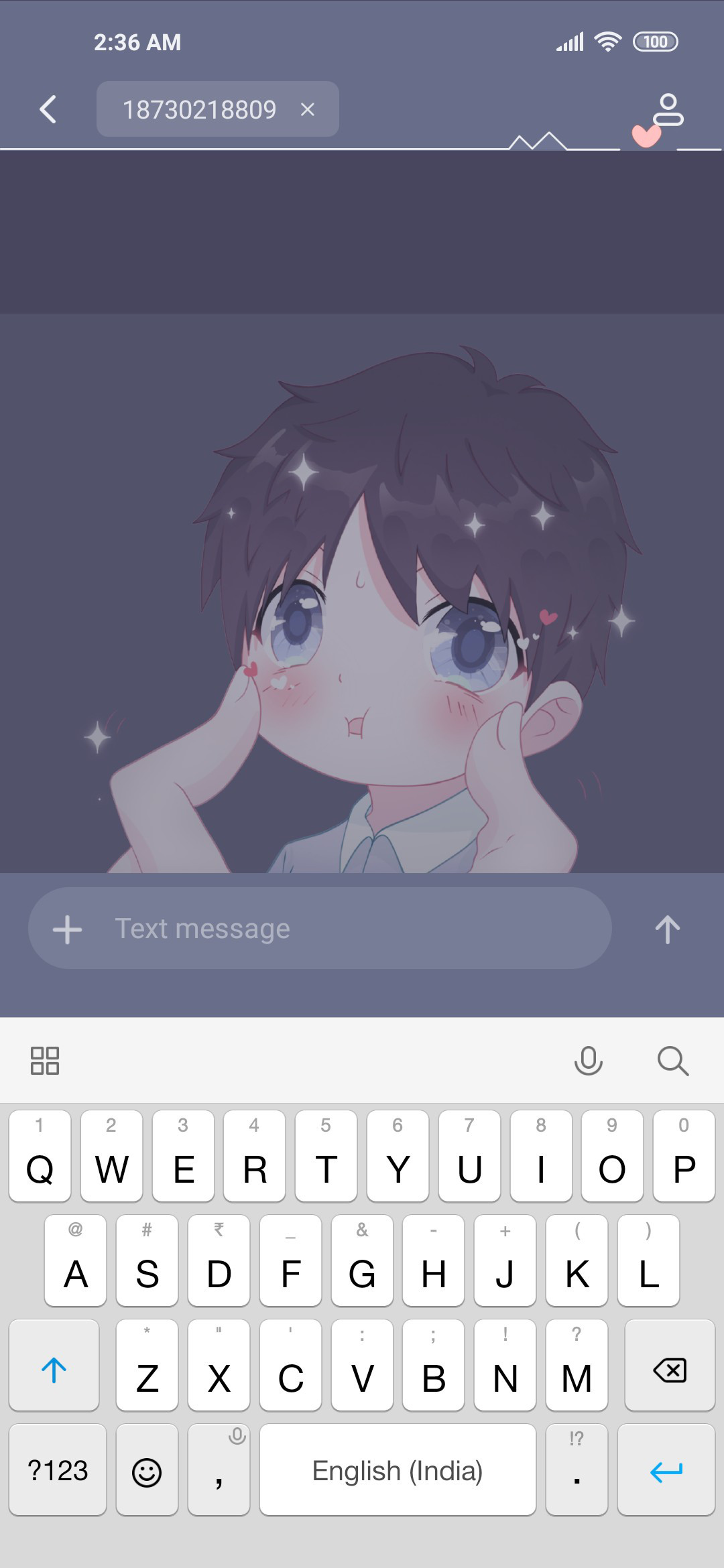Hit the backspace key

[x=670, y=1365]
